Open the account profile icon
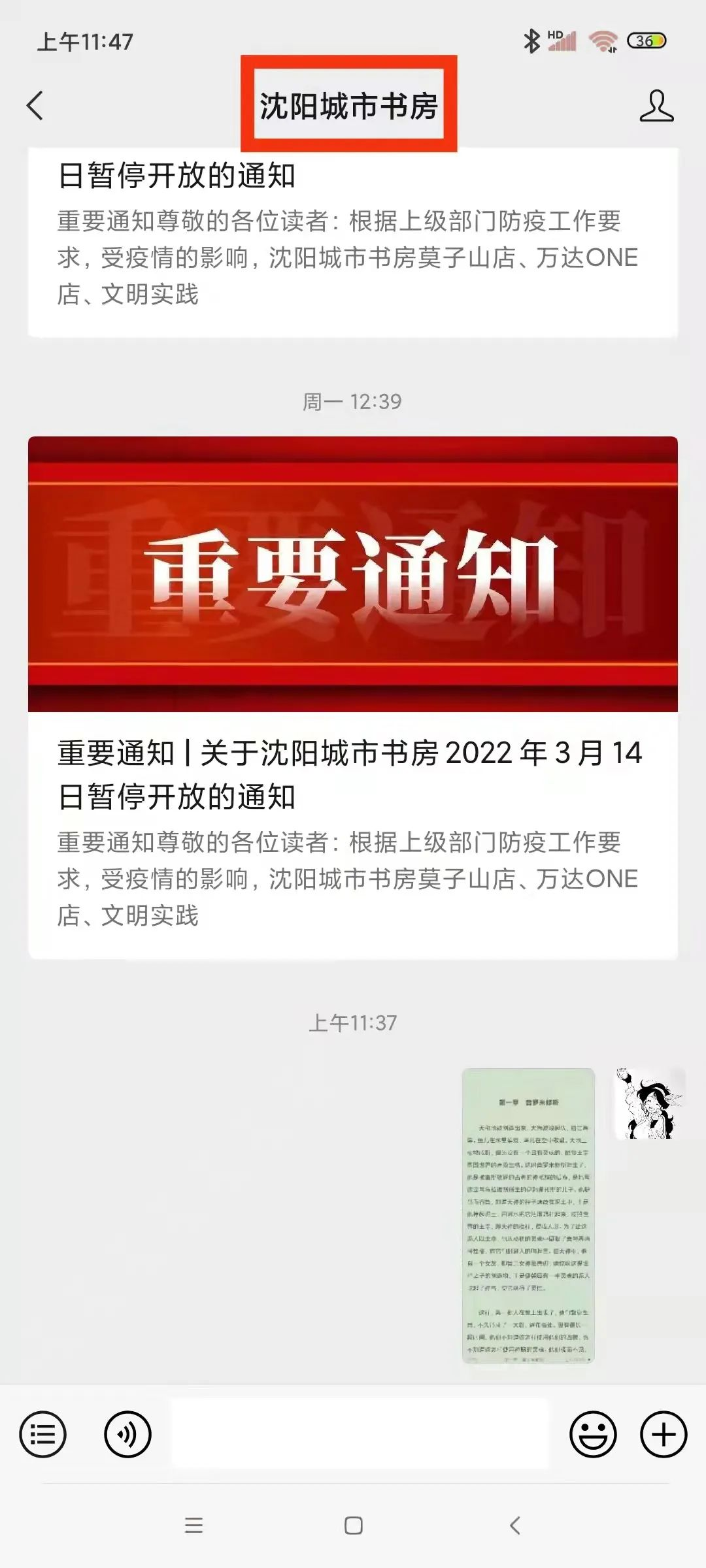706x1568 pixels. [656, 106]
